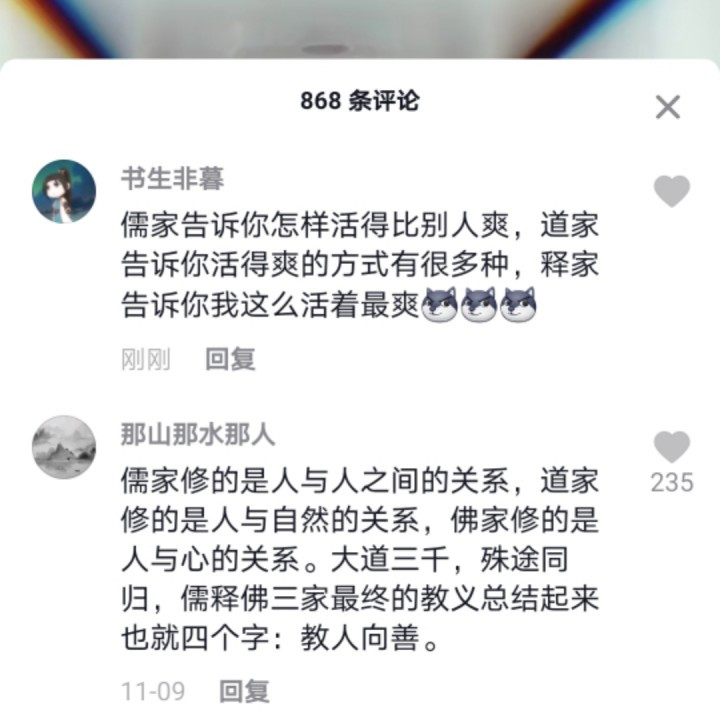
Task: Tap 回复 under 那山那水那人's comment
Action: [244, 691]
